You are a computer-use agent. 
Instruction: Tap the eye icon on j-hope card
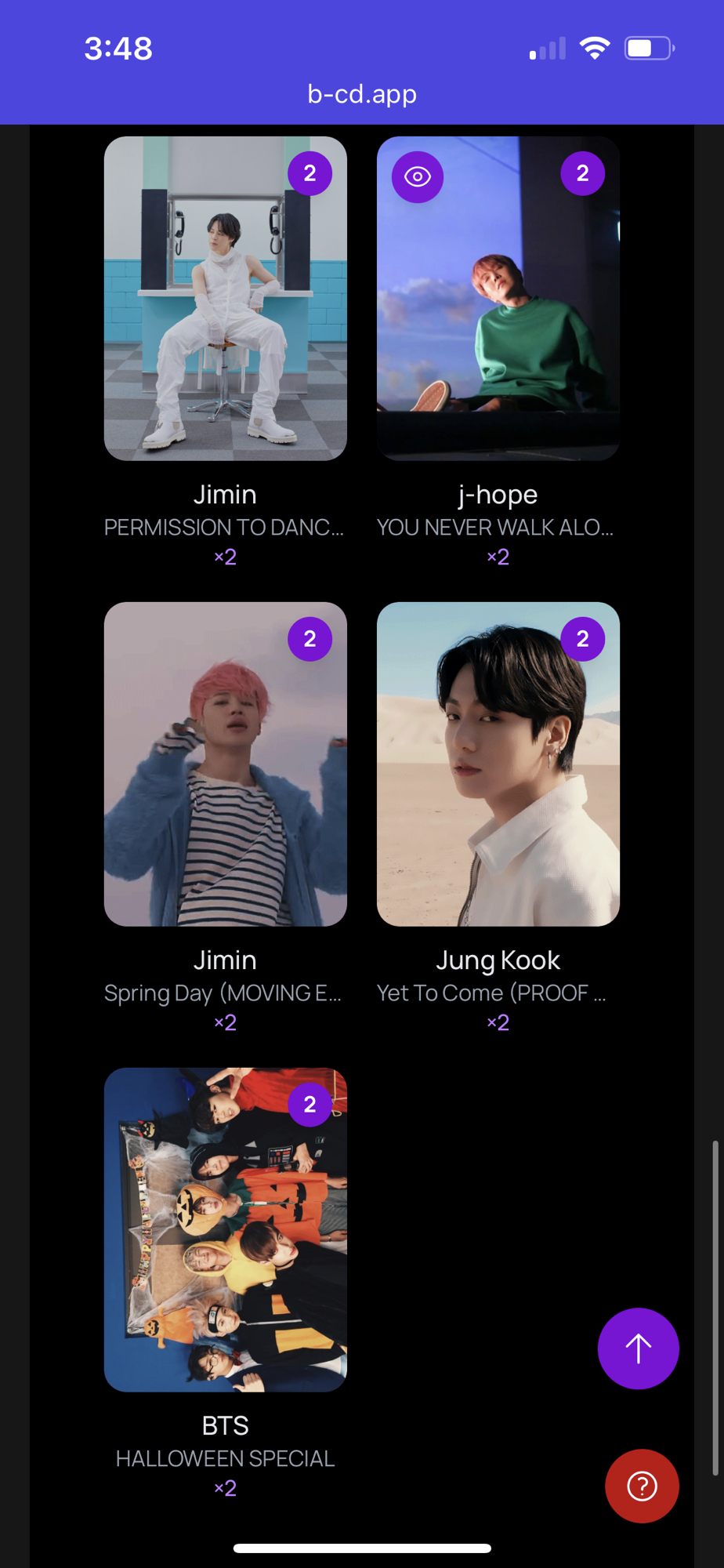click(x=418, y=177)
